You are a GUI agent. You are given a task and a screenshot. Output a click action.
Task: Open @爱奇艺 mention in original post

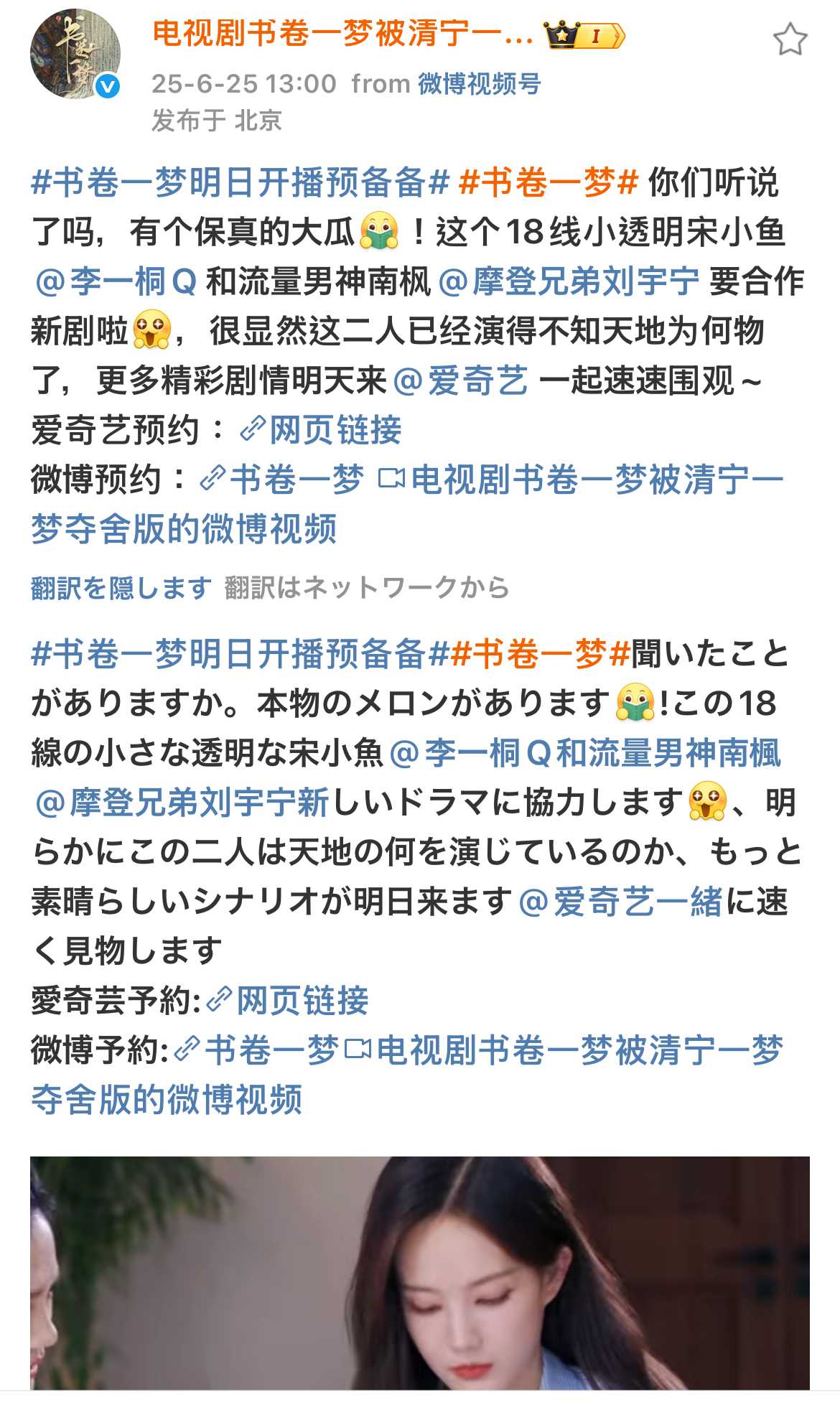(x=461, y=380)
